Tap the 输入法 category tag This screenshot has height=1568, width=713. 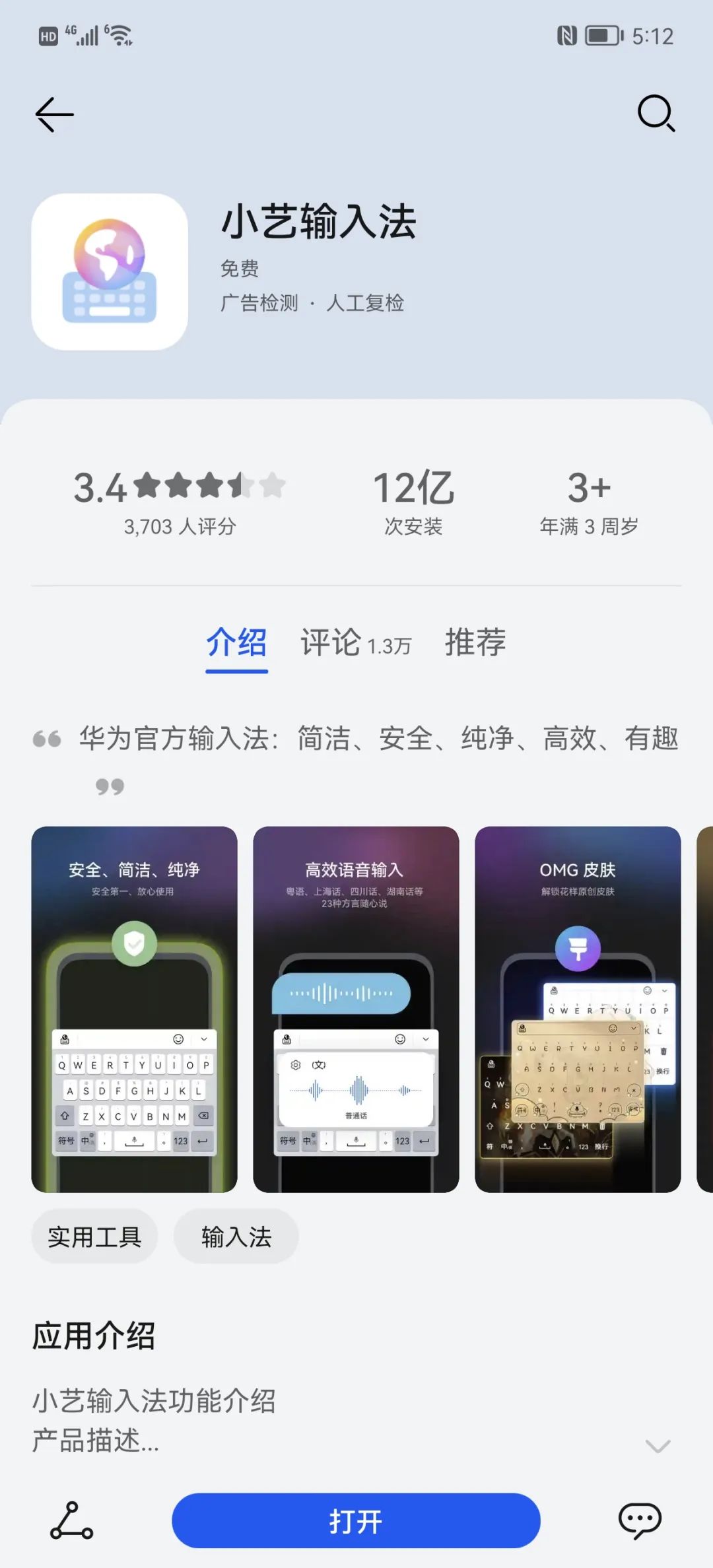click(235, 1236)
